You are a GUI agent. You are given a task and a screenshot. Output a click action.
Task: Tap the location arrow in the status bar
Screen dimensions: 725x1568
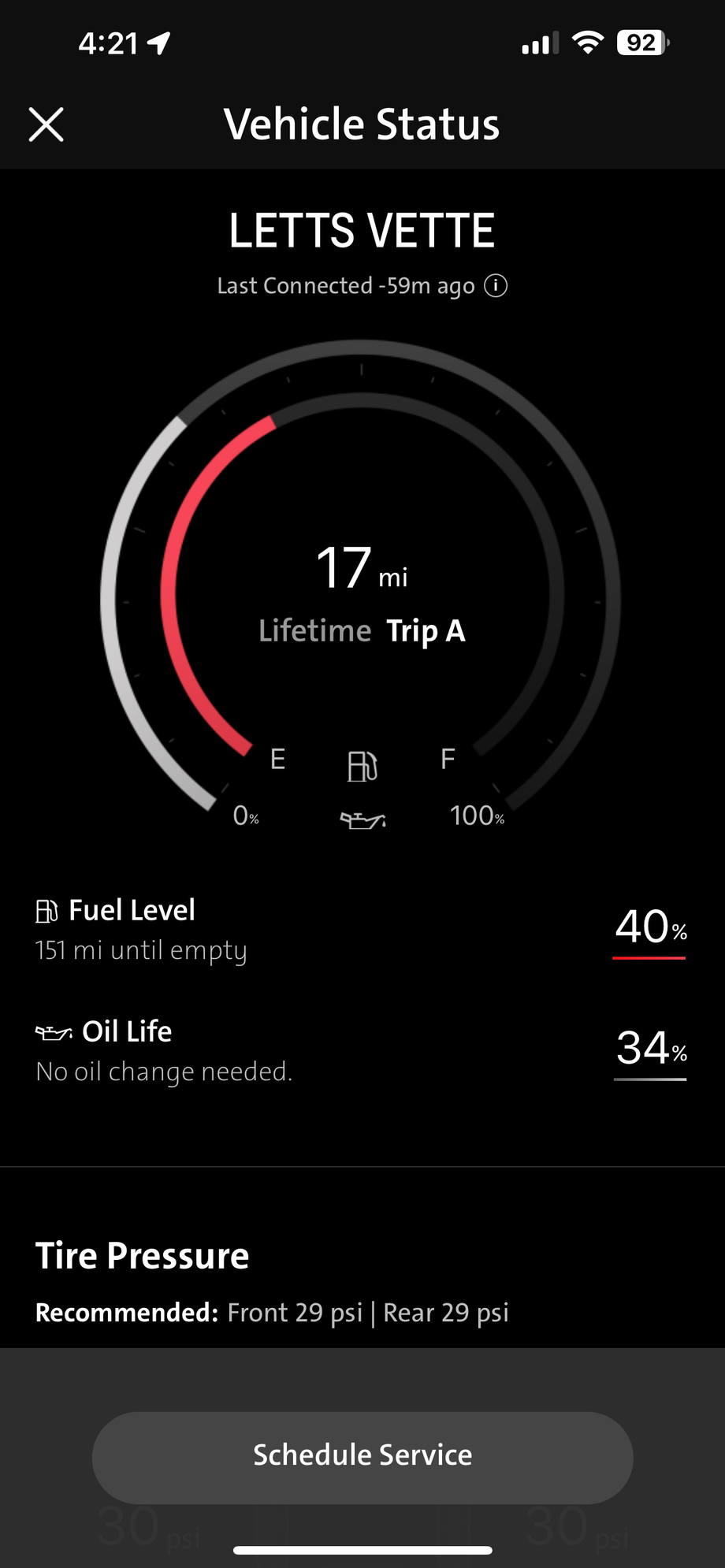coord(159,43)
